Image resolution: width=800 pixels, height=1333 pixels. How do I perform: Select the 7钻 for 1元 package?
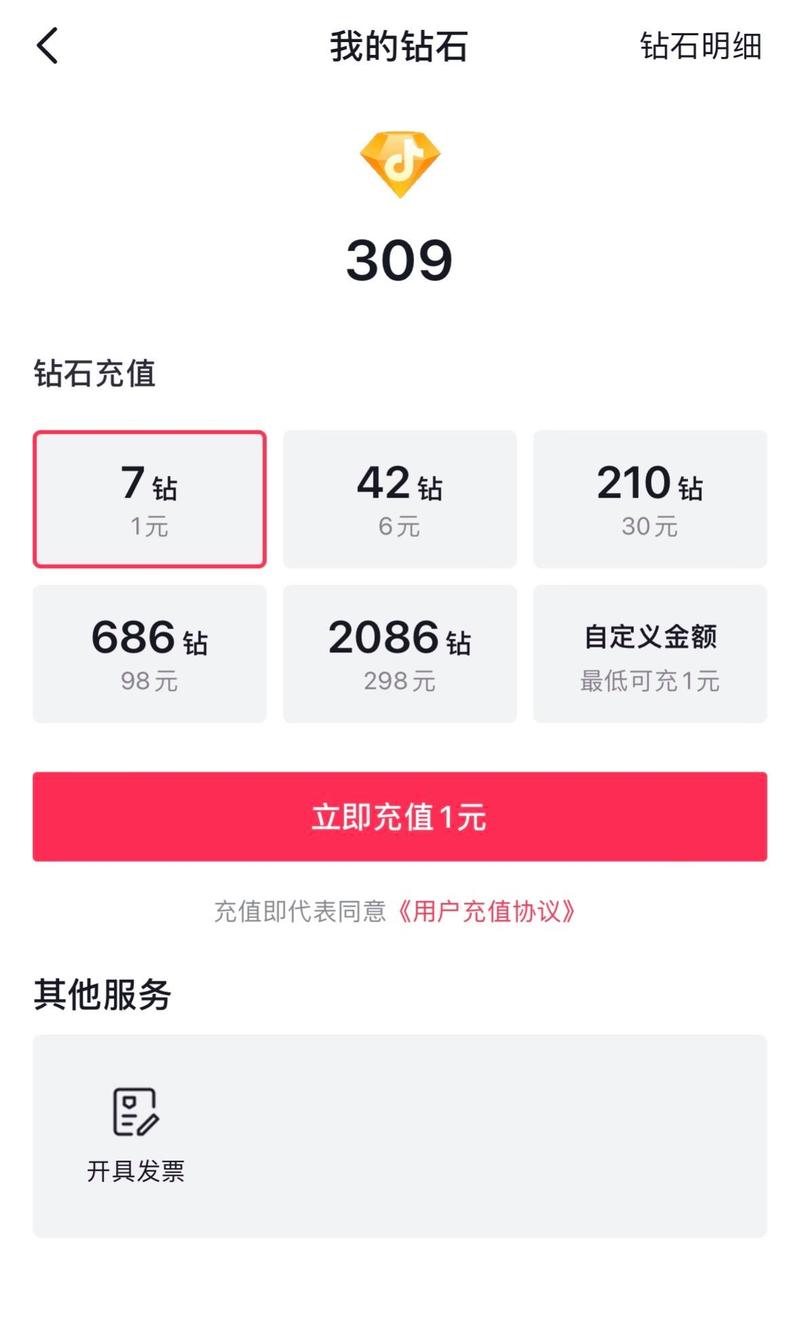coord(150,499)
